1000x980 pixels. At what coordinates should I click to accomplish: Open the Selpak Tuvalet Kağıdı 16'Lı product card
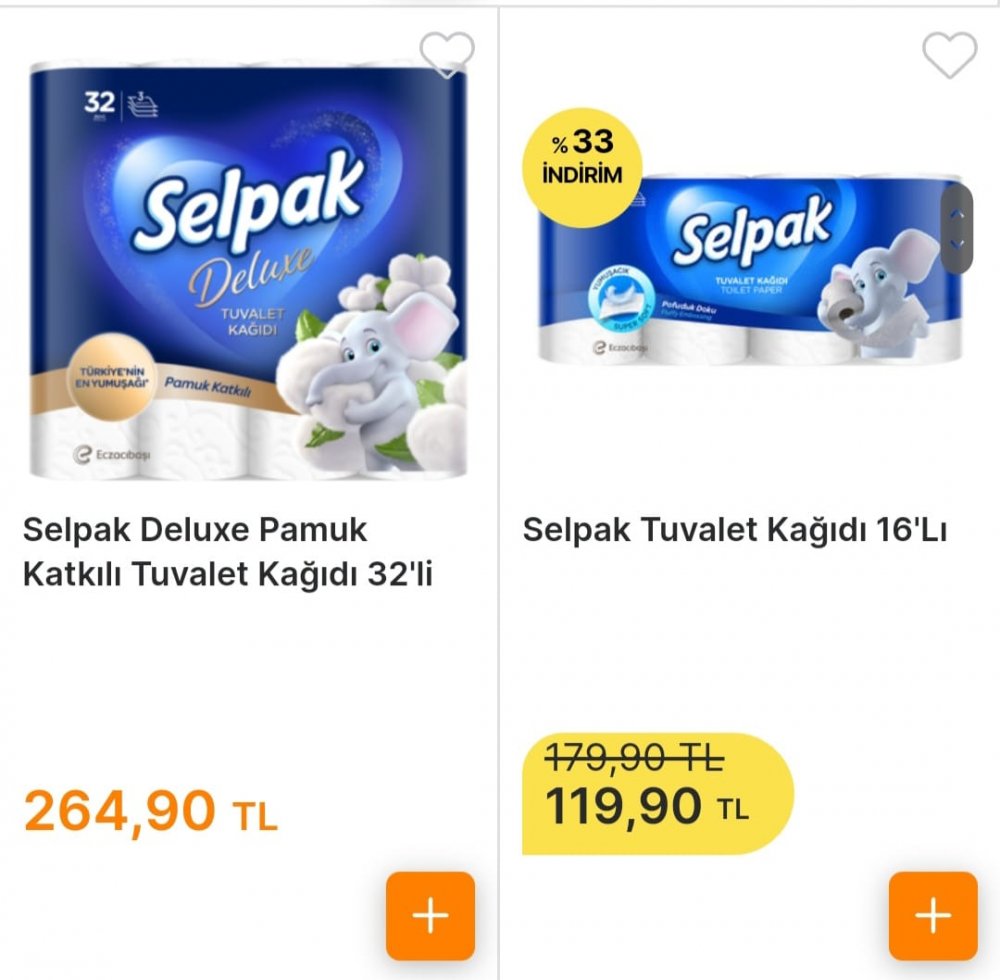coord(734,530)
